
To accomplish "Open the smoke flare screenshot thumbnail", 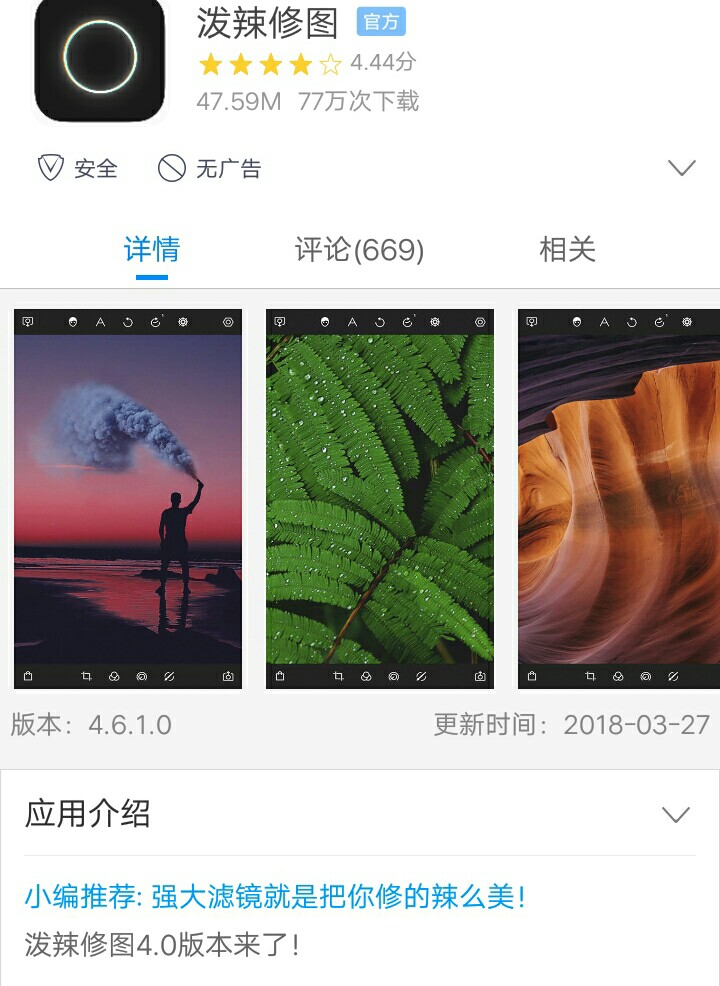I will click(127, 497).
